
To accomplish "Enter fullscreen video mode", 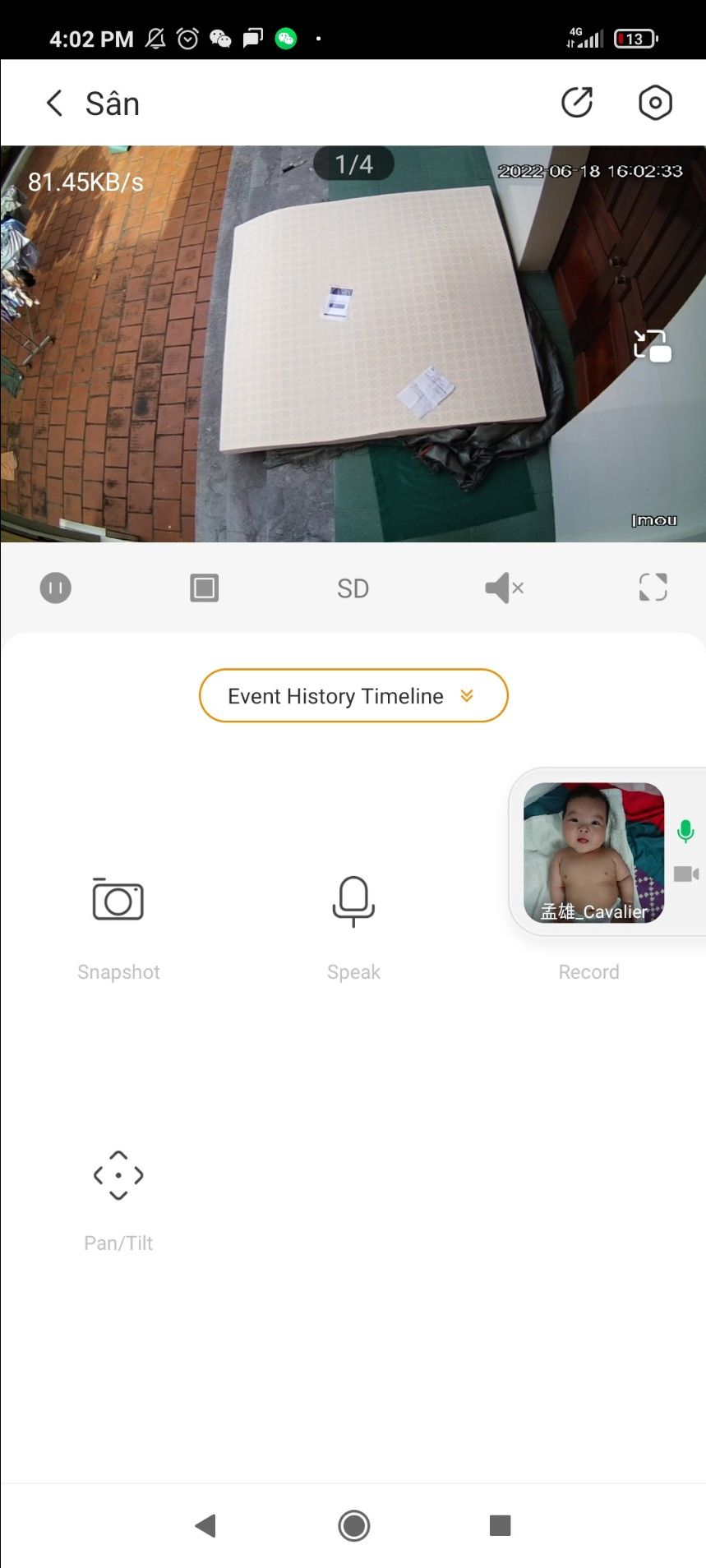I will 653,588.
